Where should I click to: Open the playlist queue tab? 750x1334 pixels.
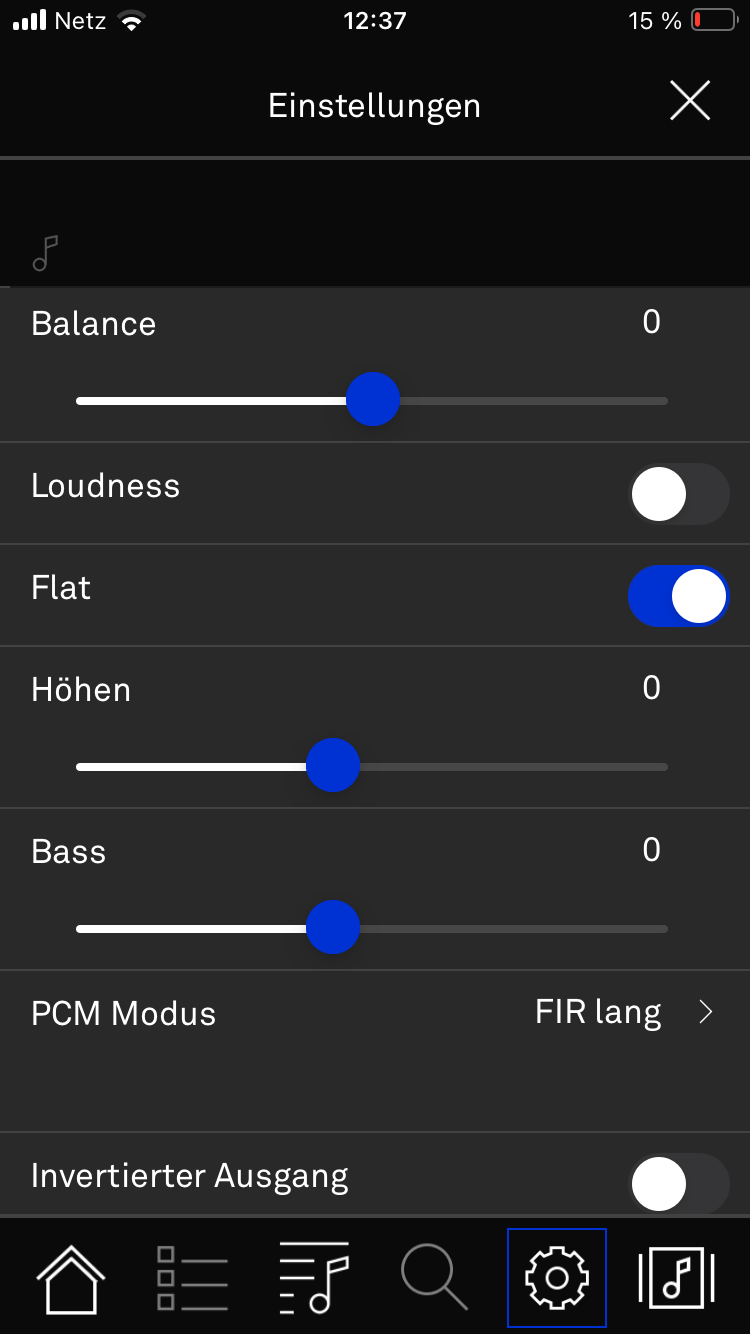(x=314, y=1278)
